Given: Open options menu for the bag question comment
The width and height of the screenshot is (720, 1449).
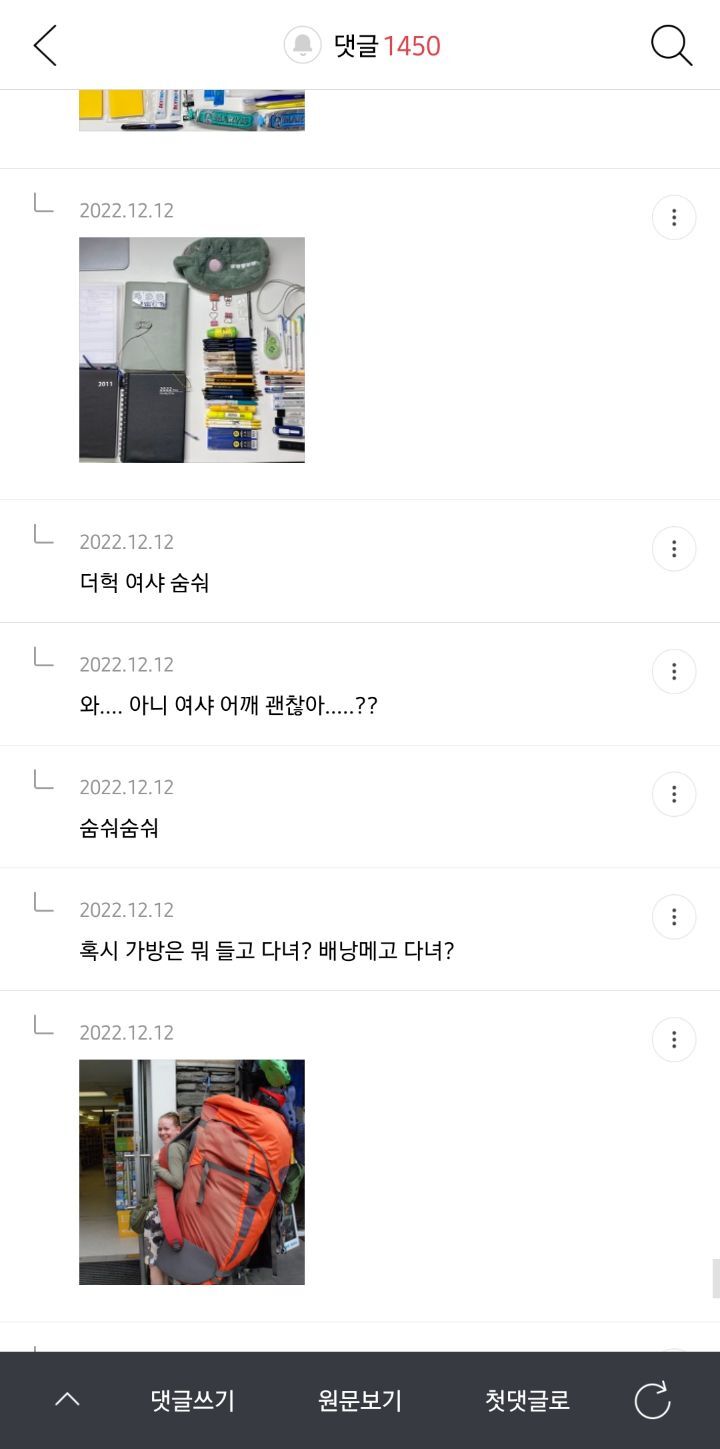Looking at the screenshot, I should click(x=674, y=917).
